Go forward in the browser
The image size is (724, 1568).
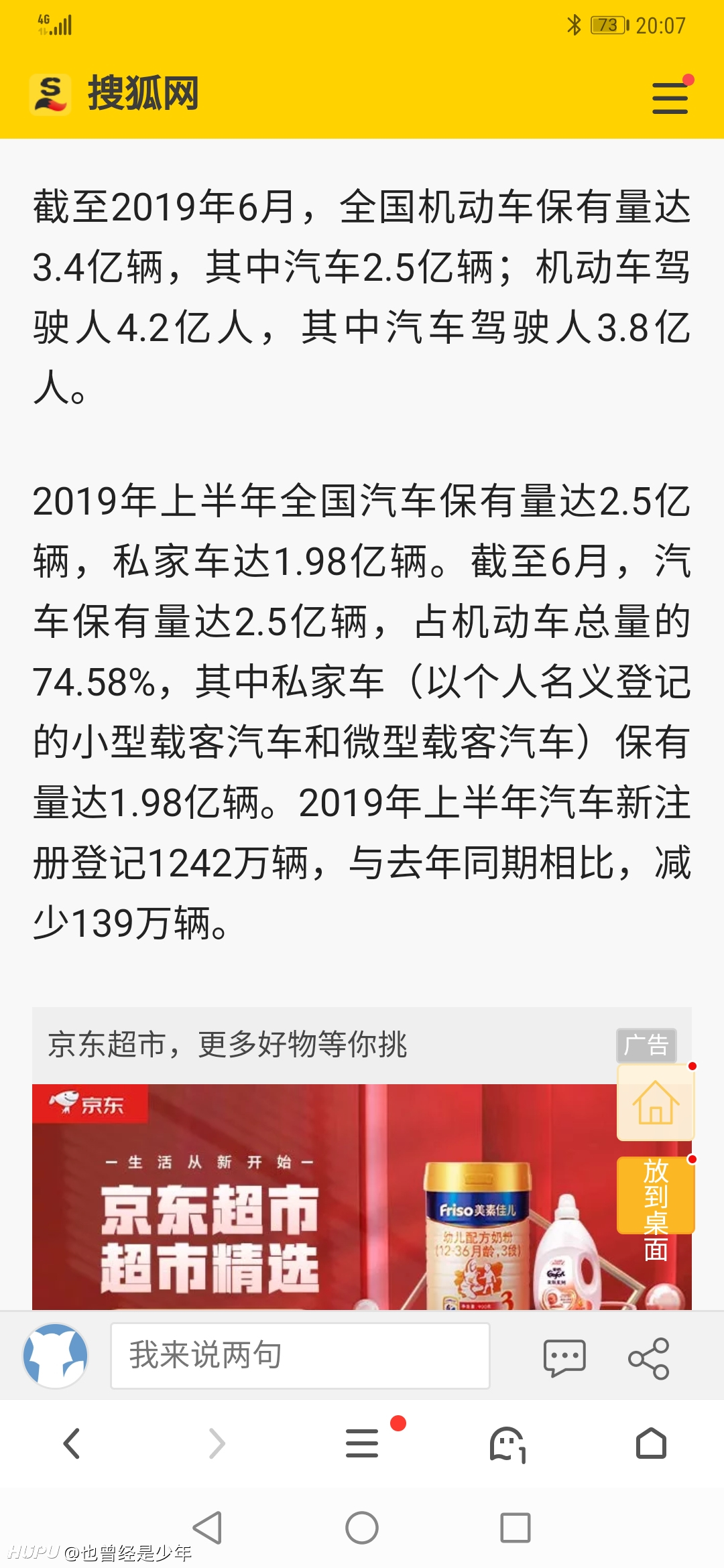pyautogui.click(x=217, y=1443)
